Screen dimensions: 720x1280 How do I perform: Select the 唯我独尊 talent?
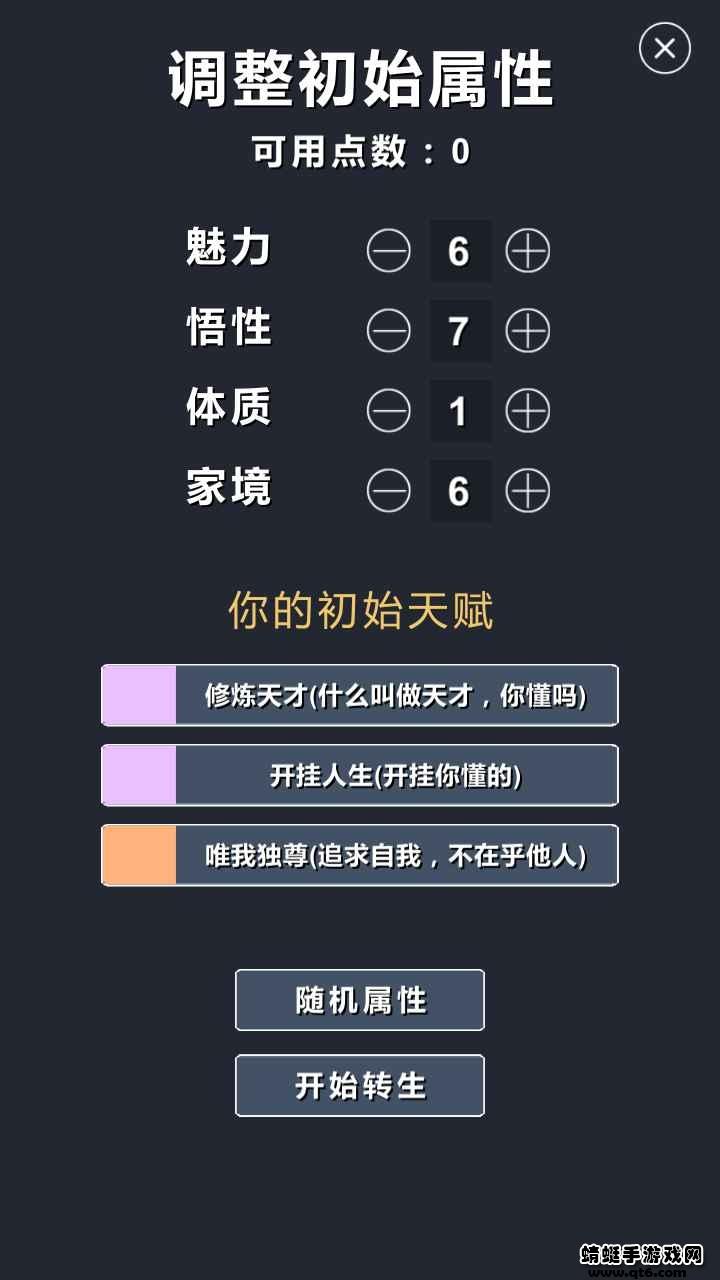(x=360, y=855)
